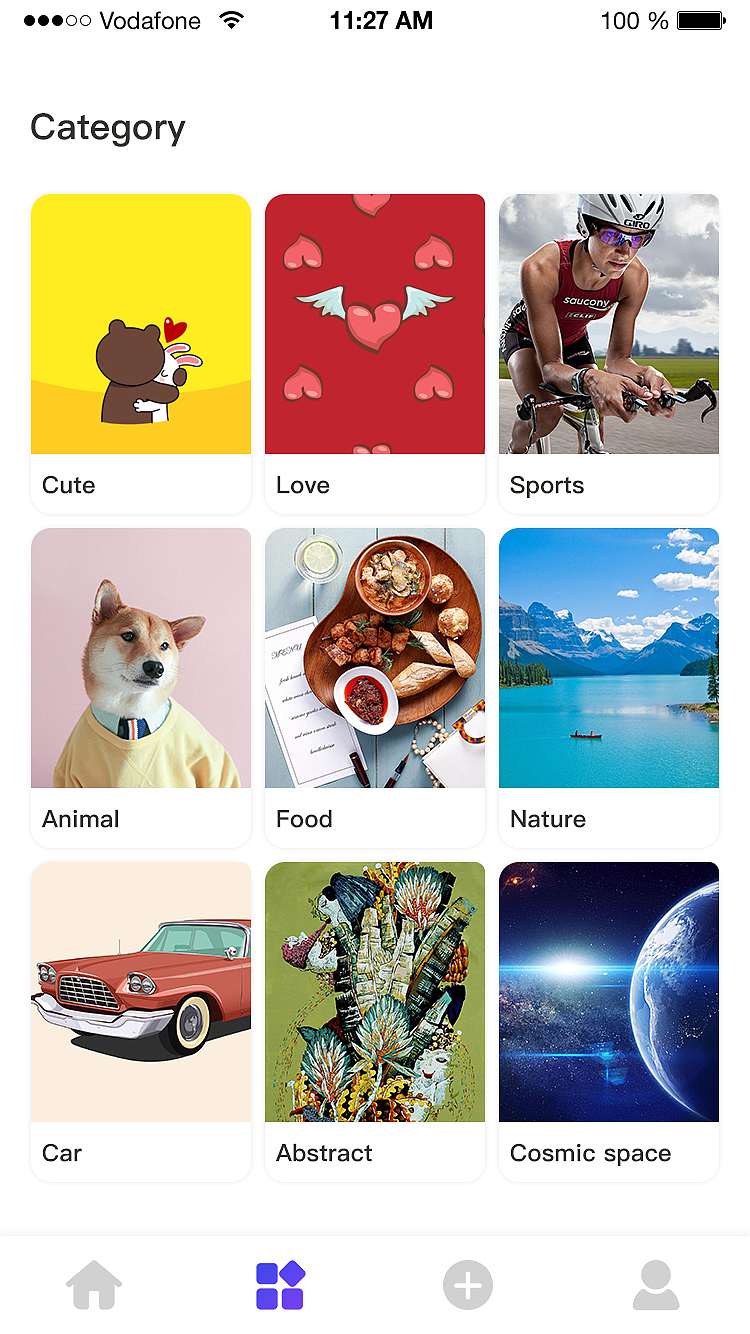
Task: Go to the Home tab
Action: click(94, 1285)
